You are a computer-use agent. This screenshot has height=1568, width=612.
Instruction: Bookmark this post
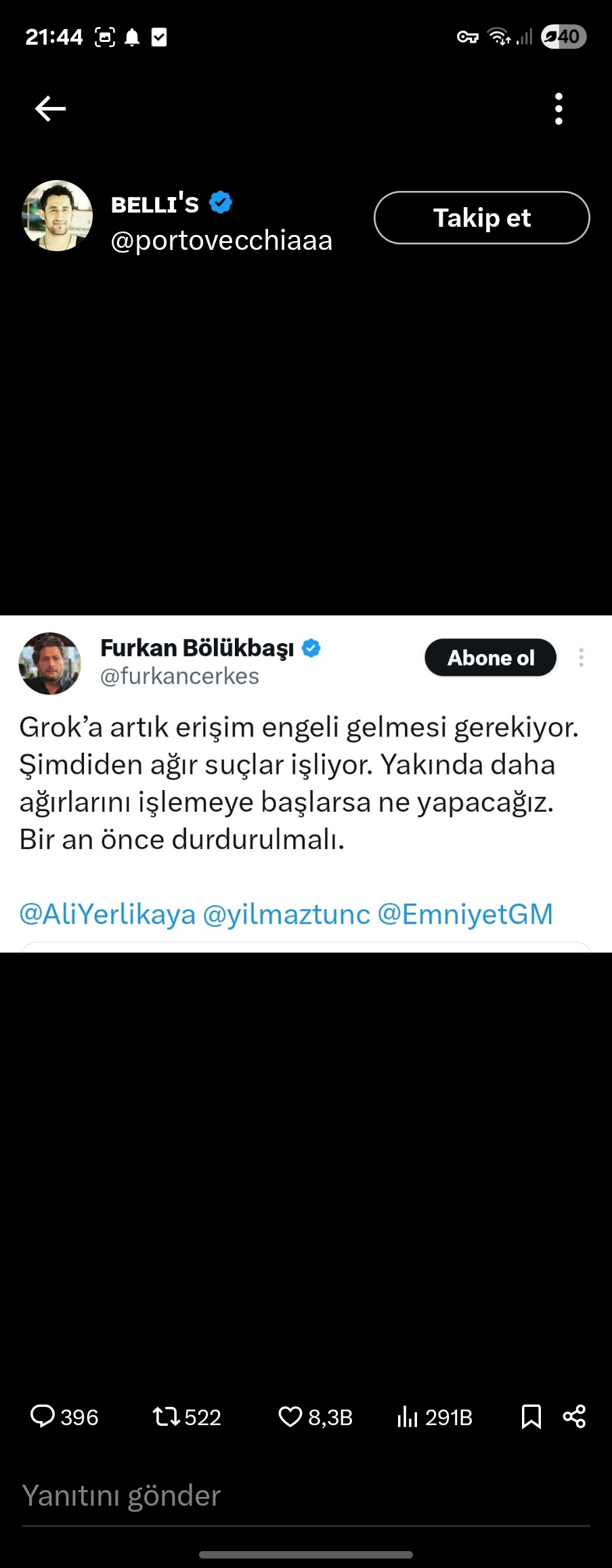(x=531, y=1416)
